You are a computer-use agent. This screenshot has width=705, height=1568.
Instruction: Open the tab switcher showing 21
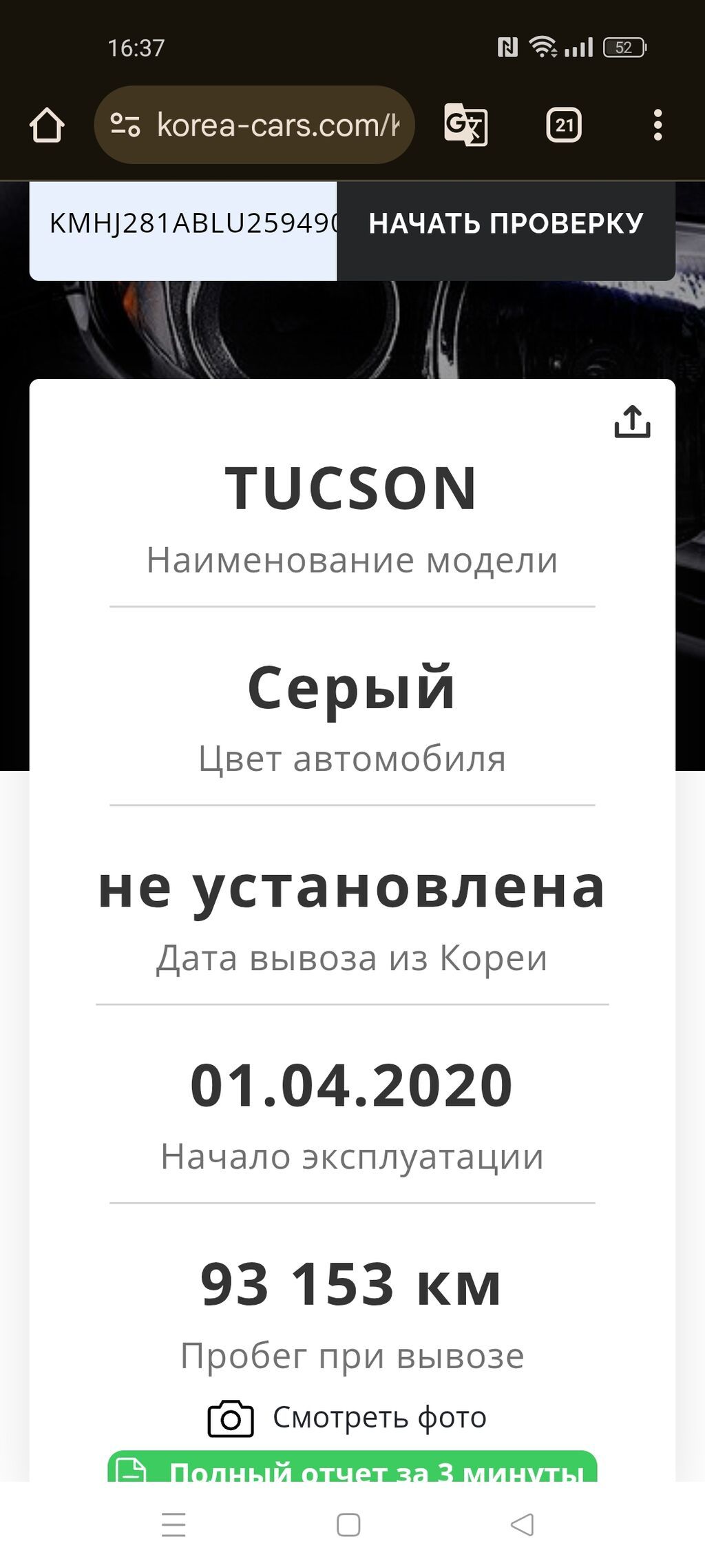click(564, 125)
